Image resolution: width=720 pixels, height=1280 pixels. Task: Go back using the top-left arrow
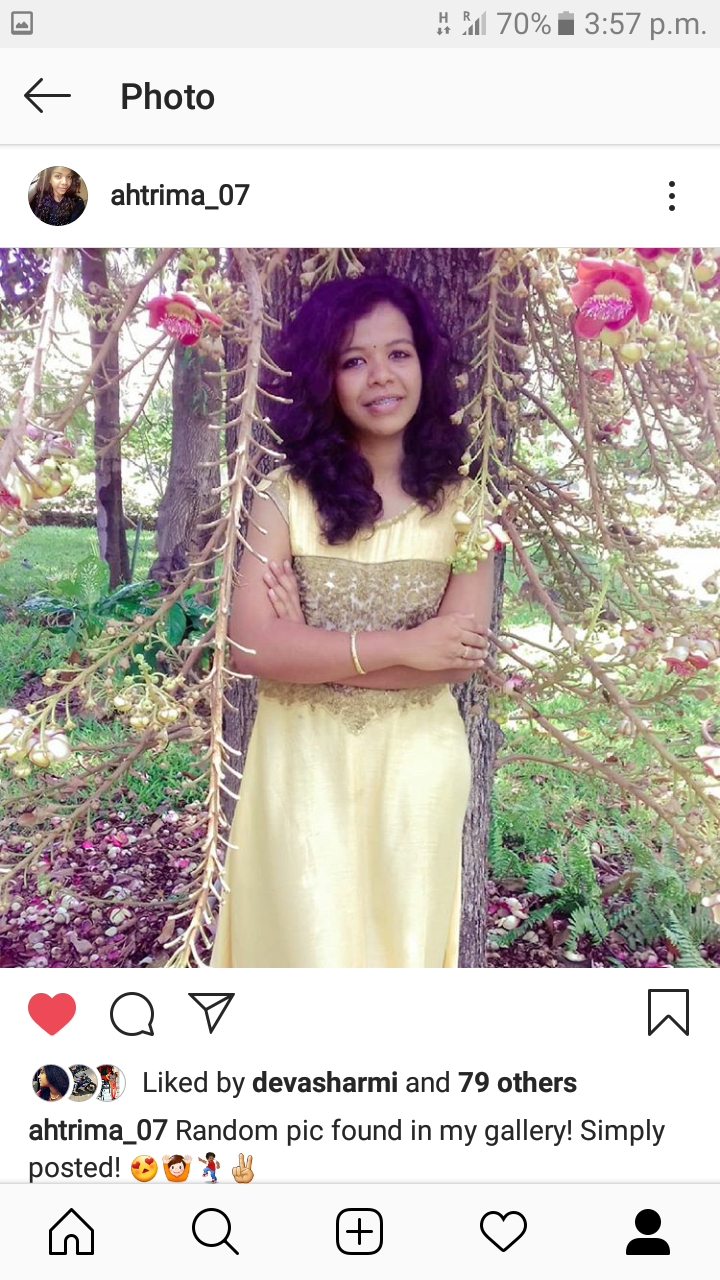47,96
